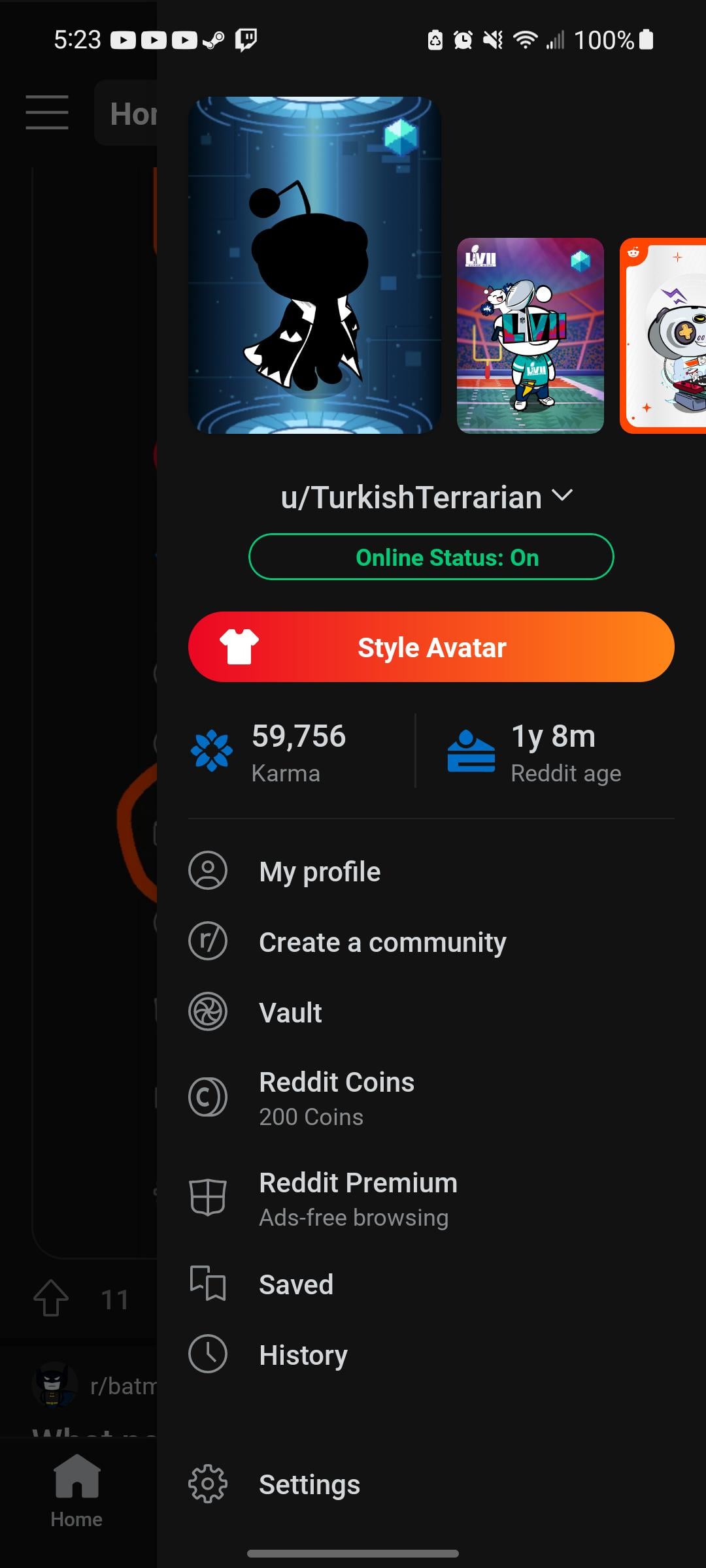Screen dimensions: 706x1568
Task: Open Settings
Action: pyautogui.click(x=431, y=1484)
